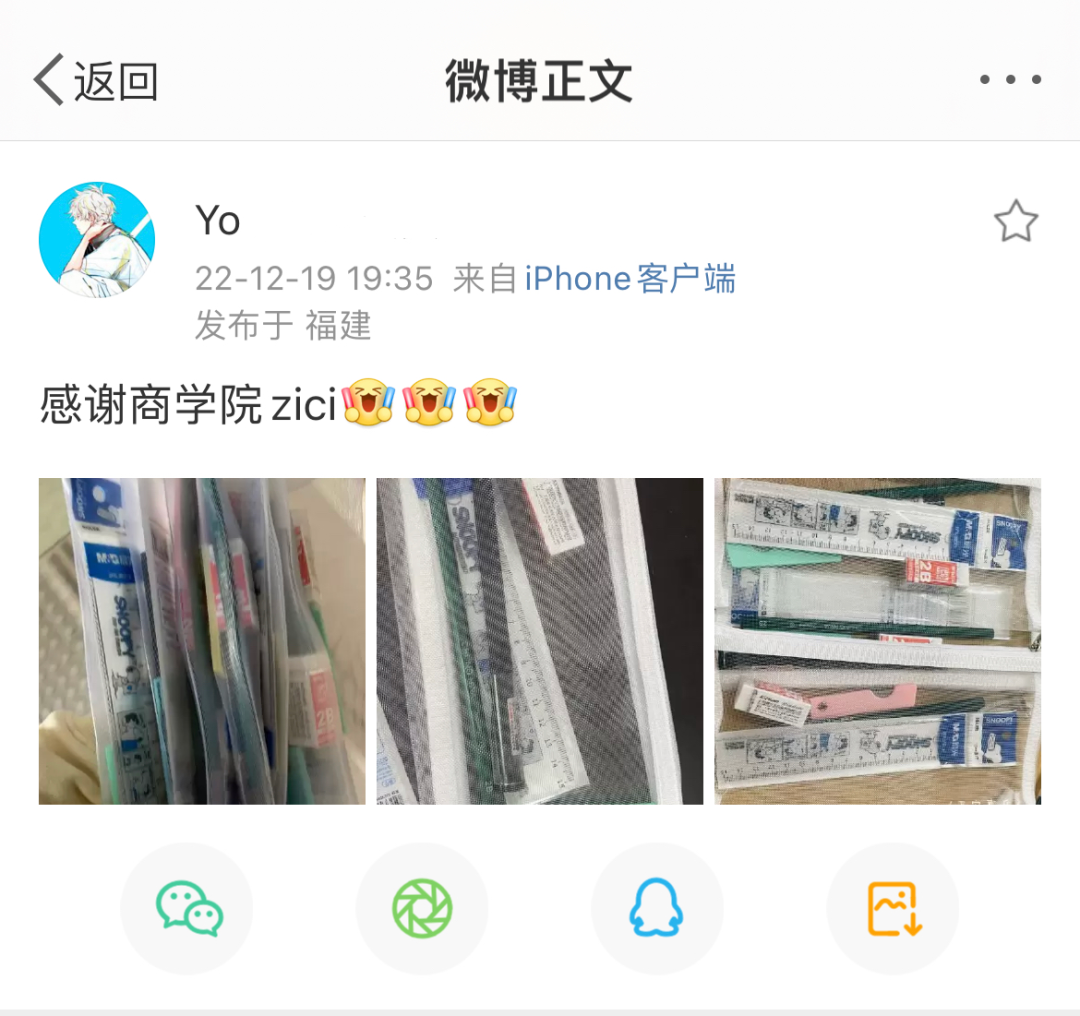Open the three-dot overflow menu

[x=1010, y=80]
